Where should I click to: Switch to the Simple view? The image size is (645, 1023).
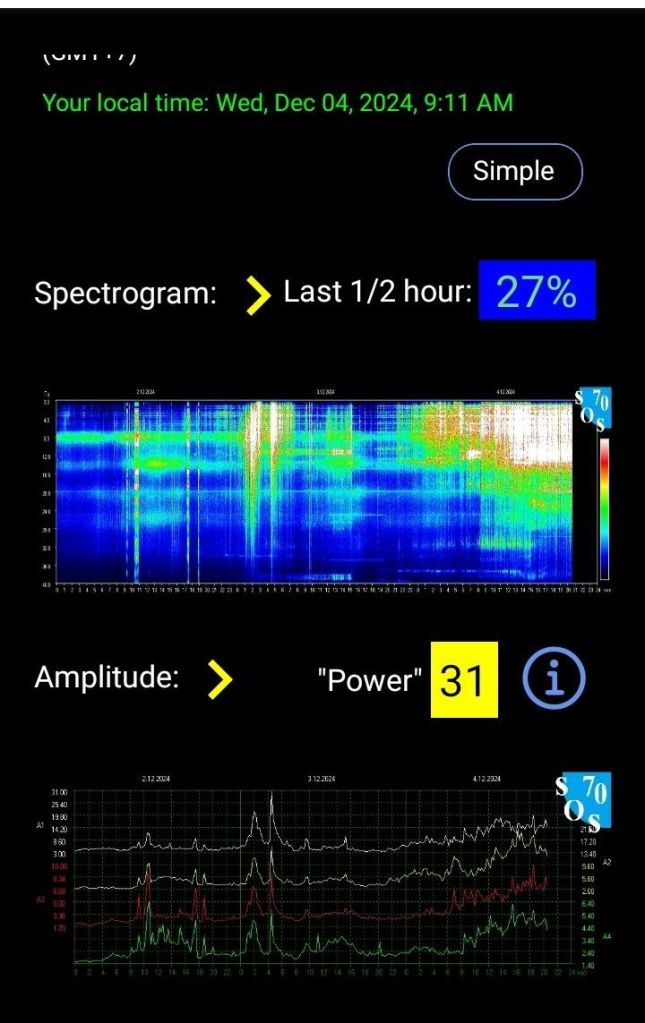tap(514, 171)
